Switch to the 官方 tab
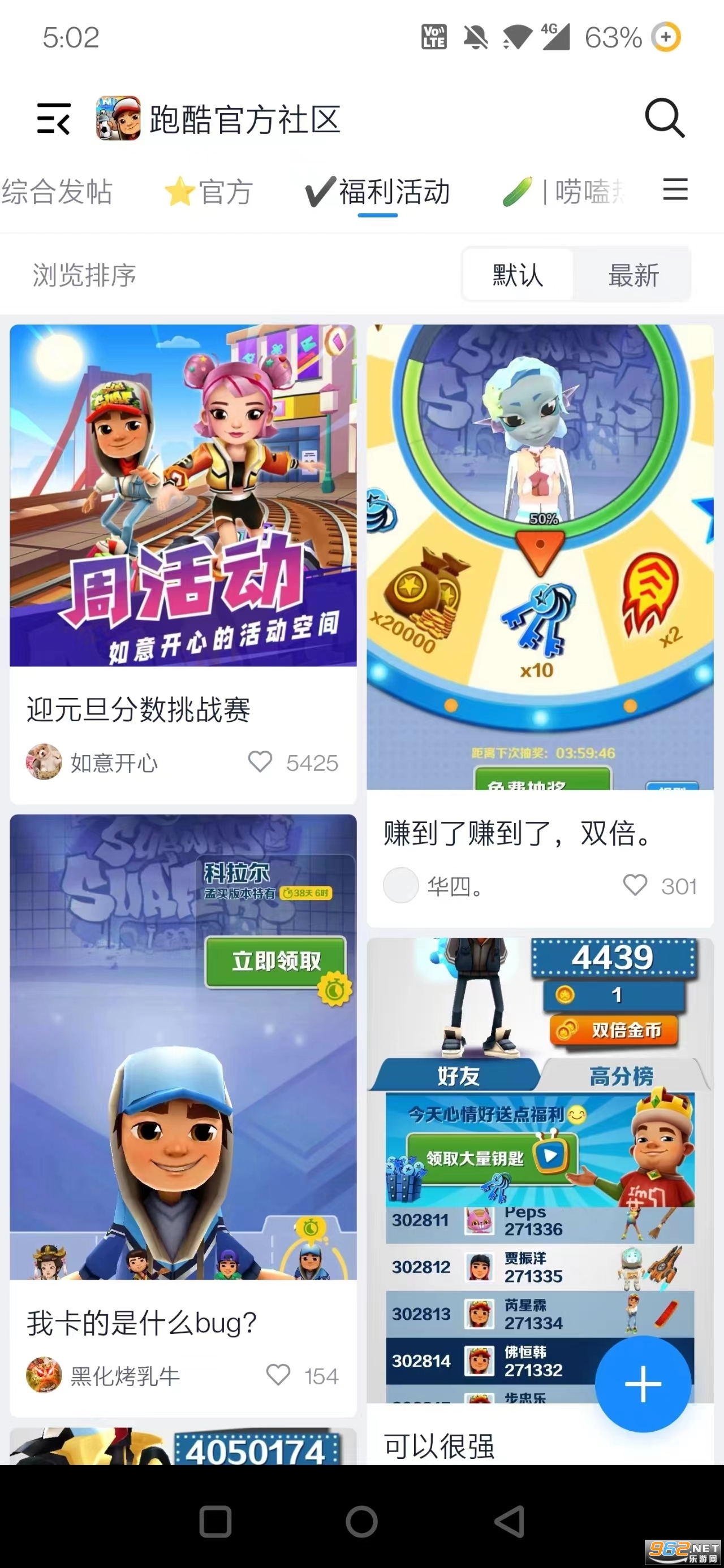 click(209, 192)
